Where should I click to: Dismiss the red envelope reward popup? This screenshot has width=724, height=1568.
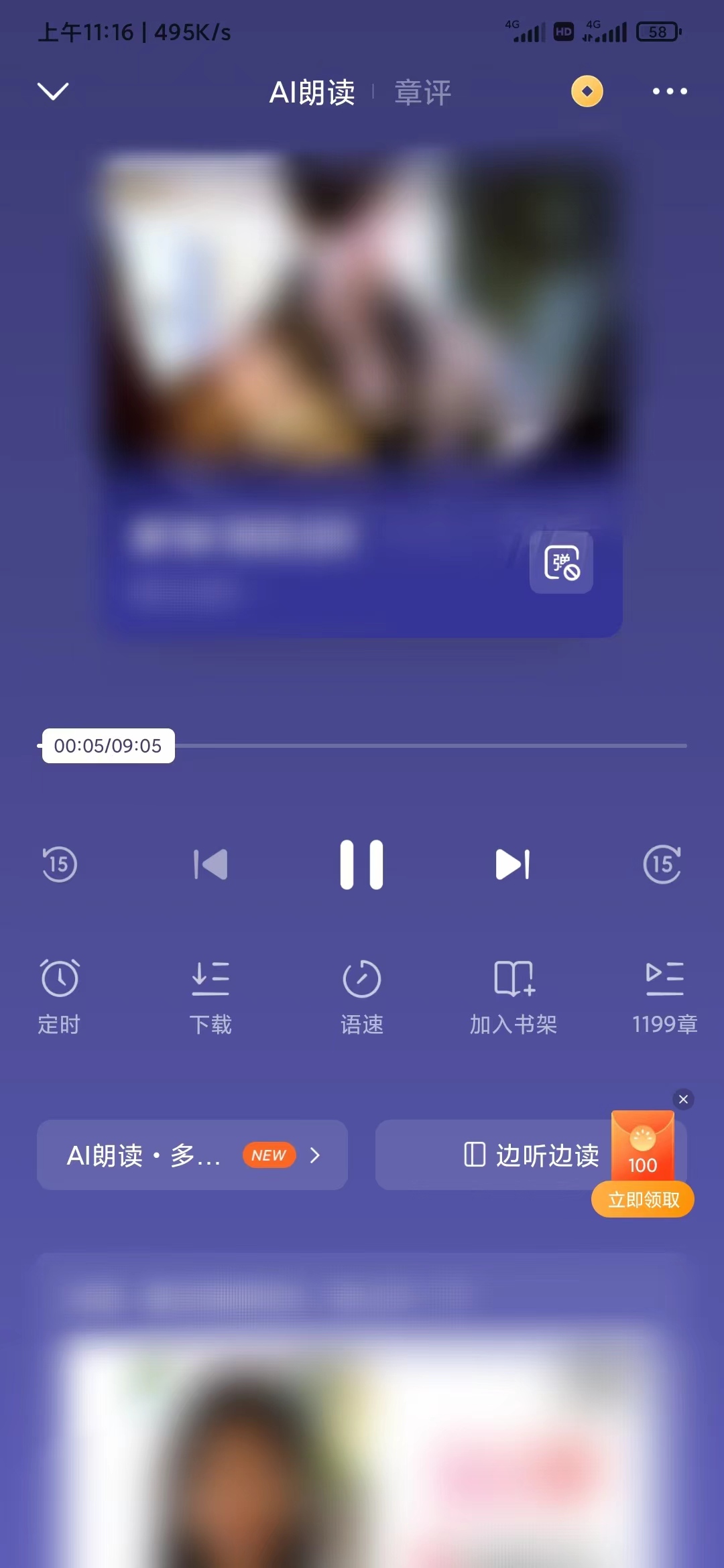[x=683, y=1099]
